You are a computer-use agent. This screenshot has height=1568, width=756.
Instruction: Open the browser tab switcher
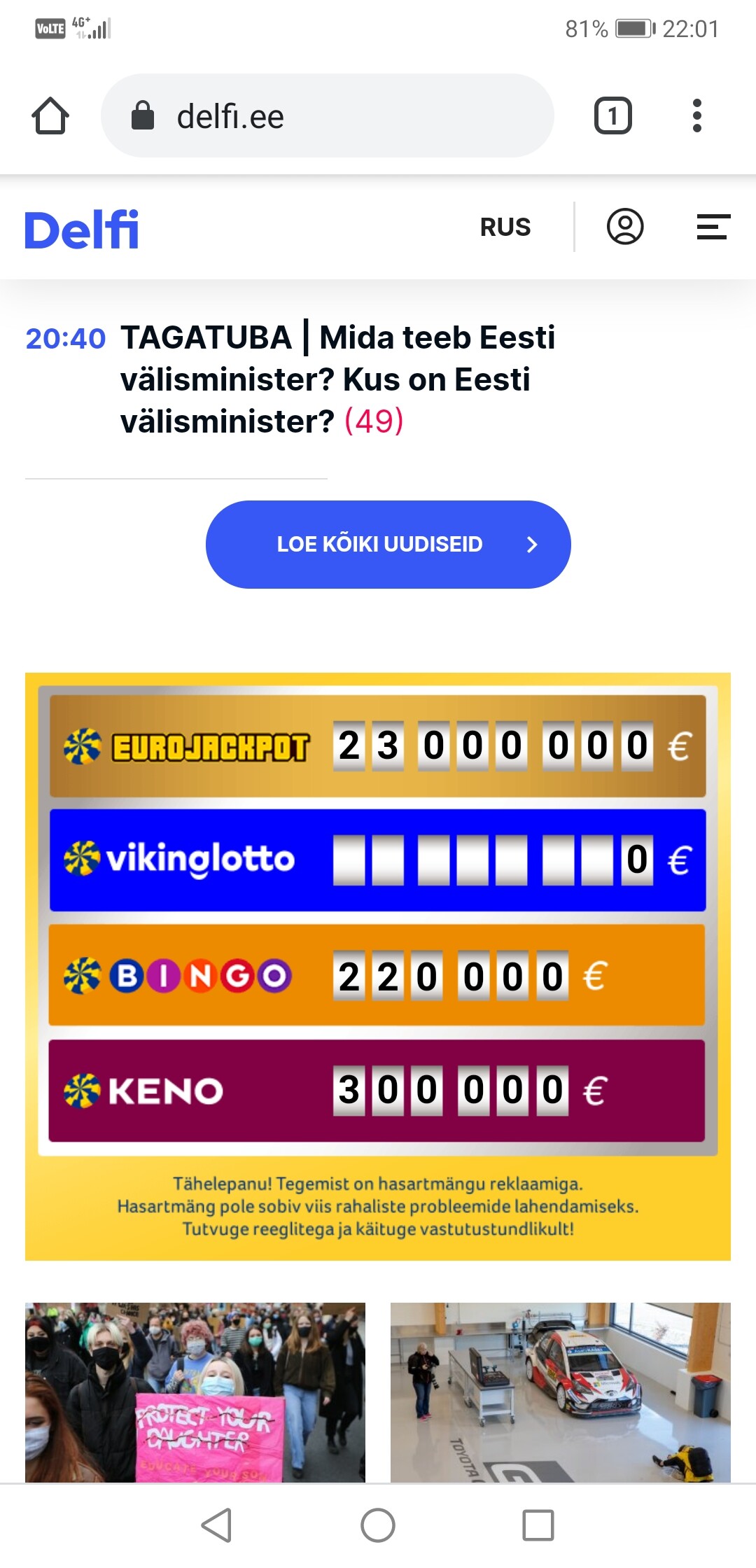[612, 116]
